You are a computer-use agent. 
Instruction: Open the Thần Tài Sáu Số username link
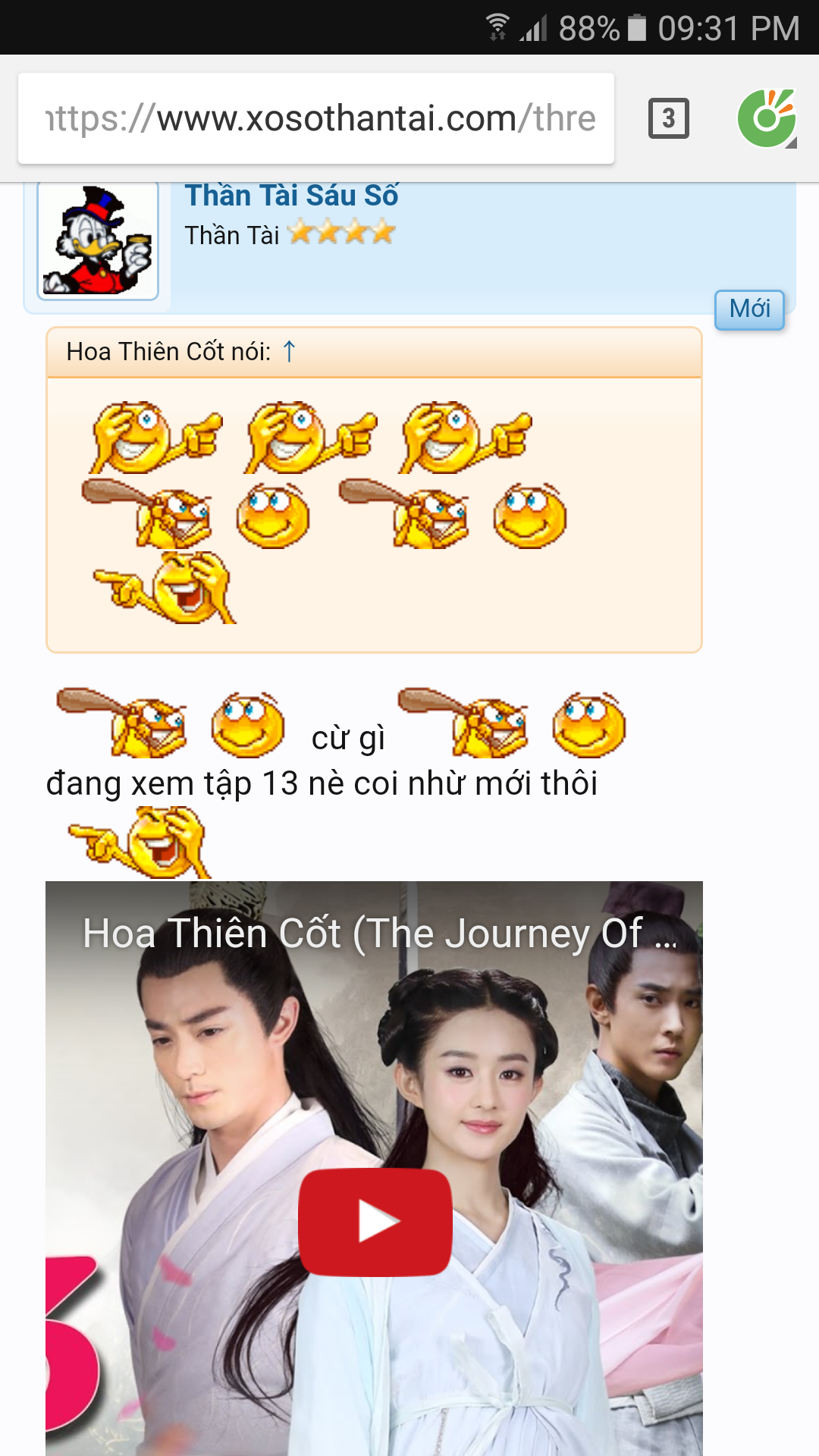[291, 196]
